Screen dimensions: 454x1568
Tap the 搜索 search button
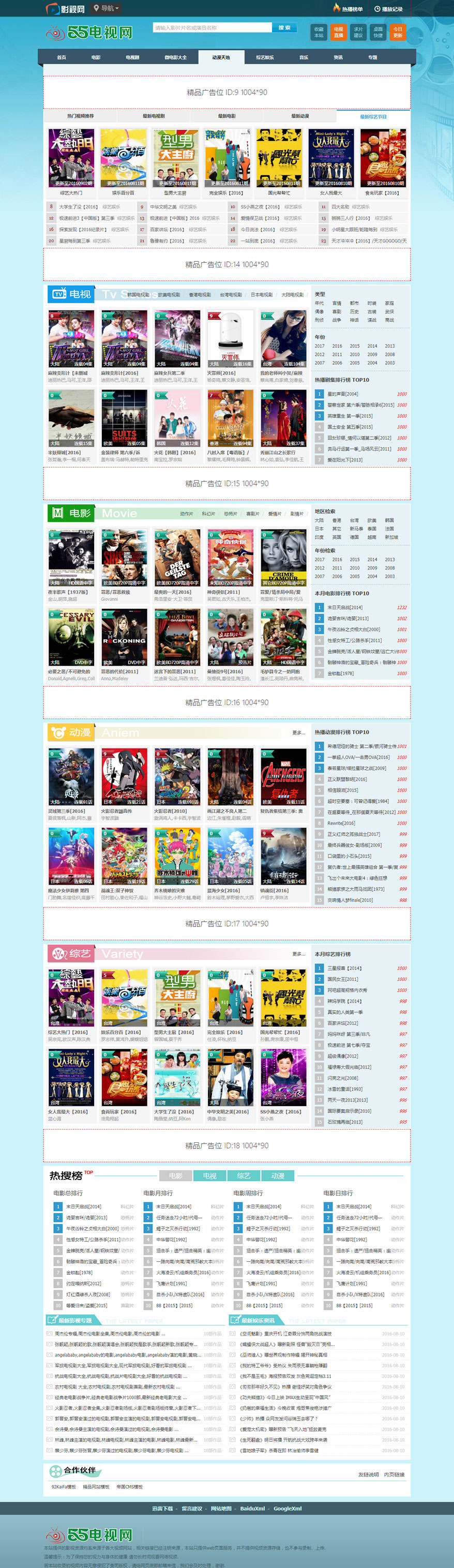click(x=285, y=27)
